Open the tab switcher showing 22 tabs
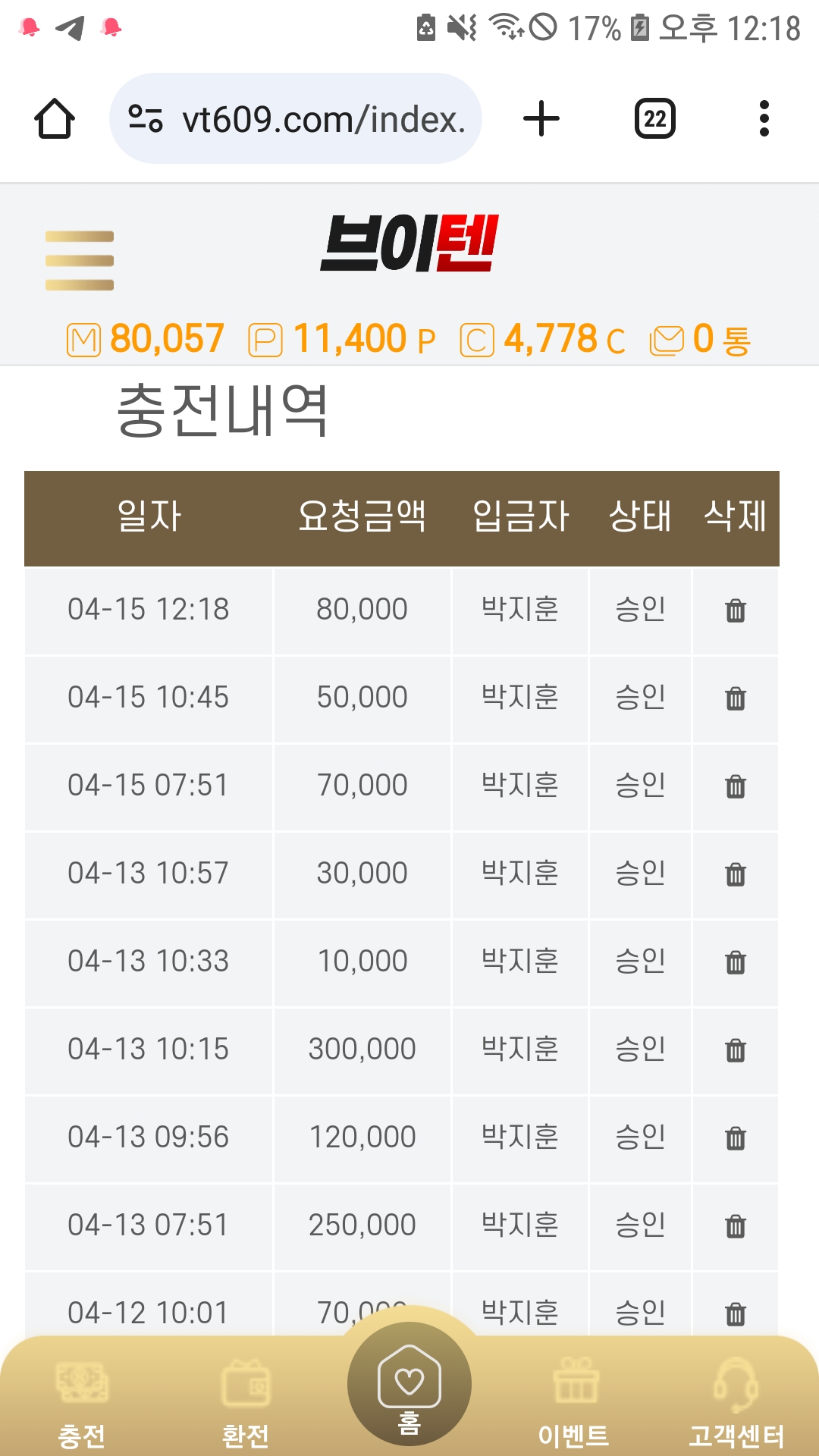The image size is (819, 1456). click(x=655, y=119)
